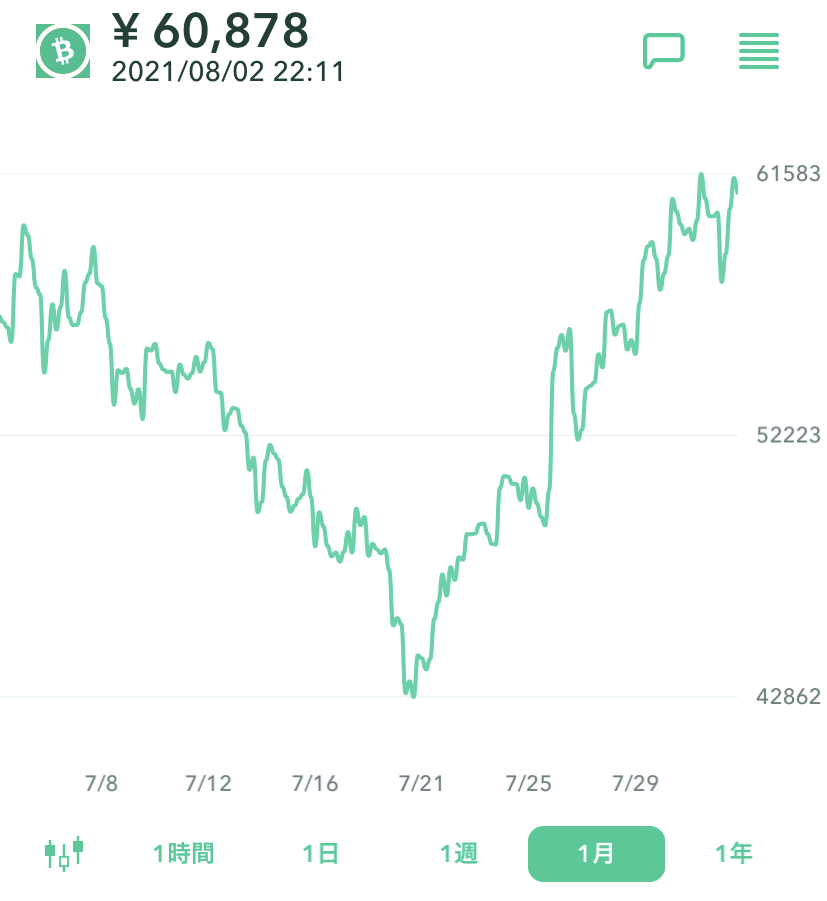Open the chat speech bubble icon
This screenshot has height=901, width=827.
pos(663,50)
